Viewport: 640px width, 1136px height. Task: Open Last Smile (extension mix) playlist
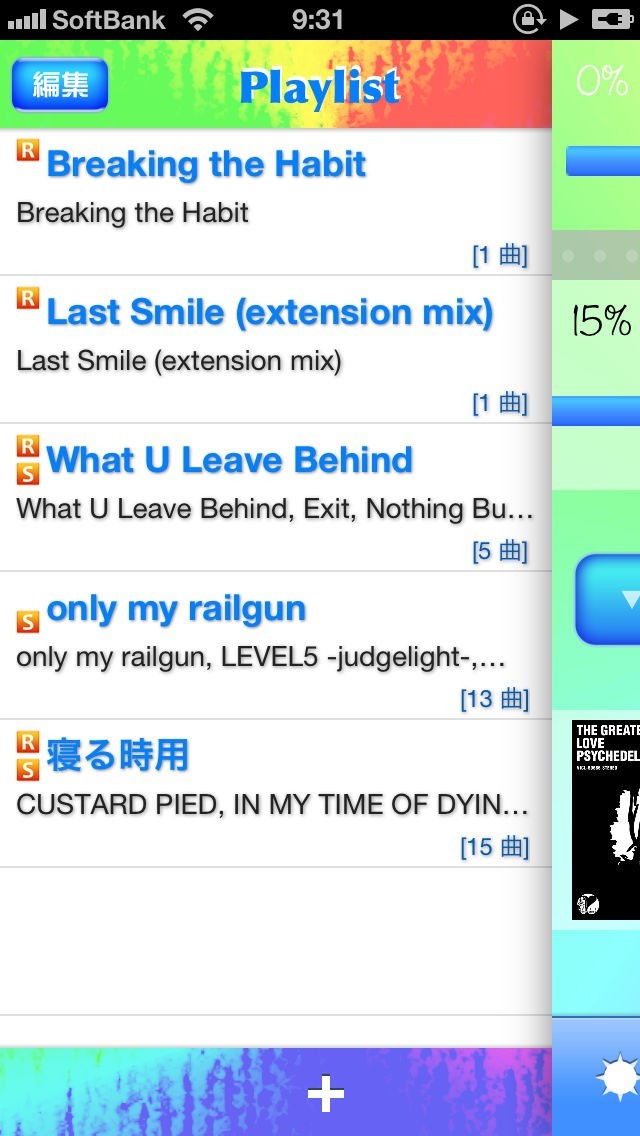pyautogui.click(x=275, y=348)
